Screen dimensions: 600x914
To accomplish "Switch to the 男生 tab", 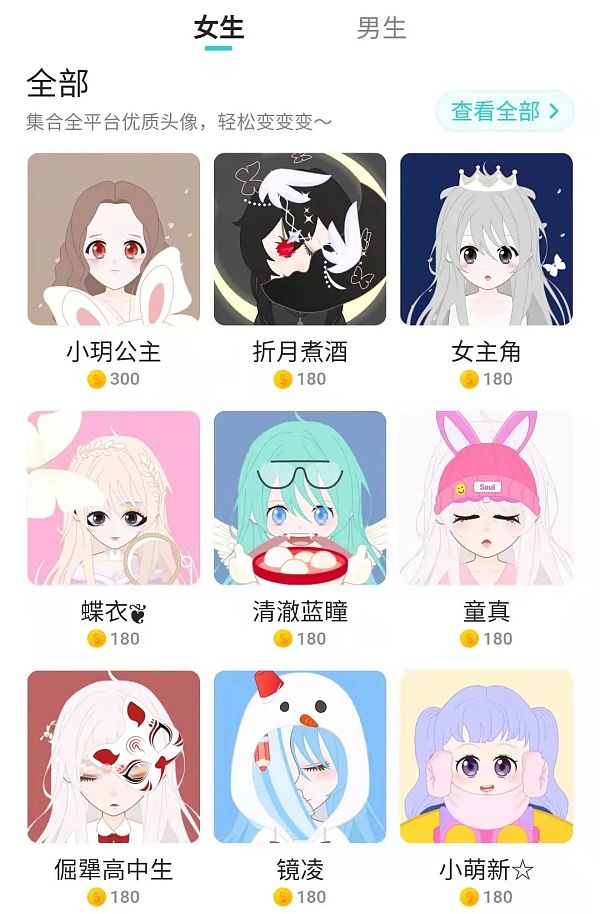I will 381,28.
